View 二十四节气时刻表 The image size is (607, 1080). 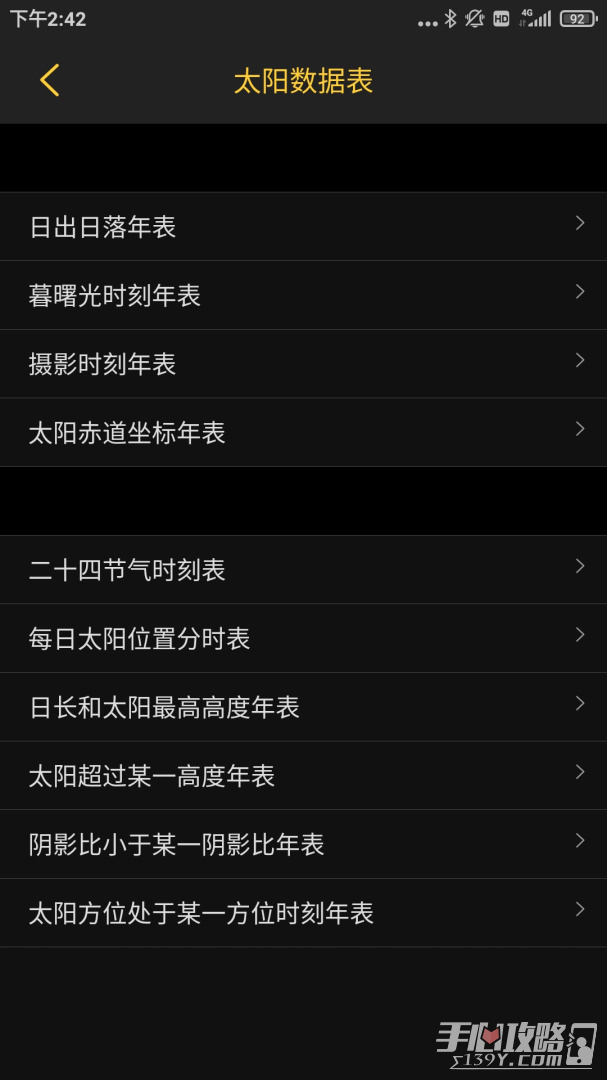[x=303, y=570]
